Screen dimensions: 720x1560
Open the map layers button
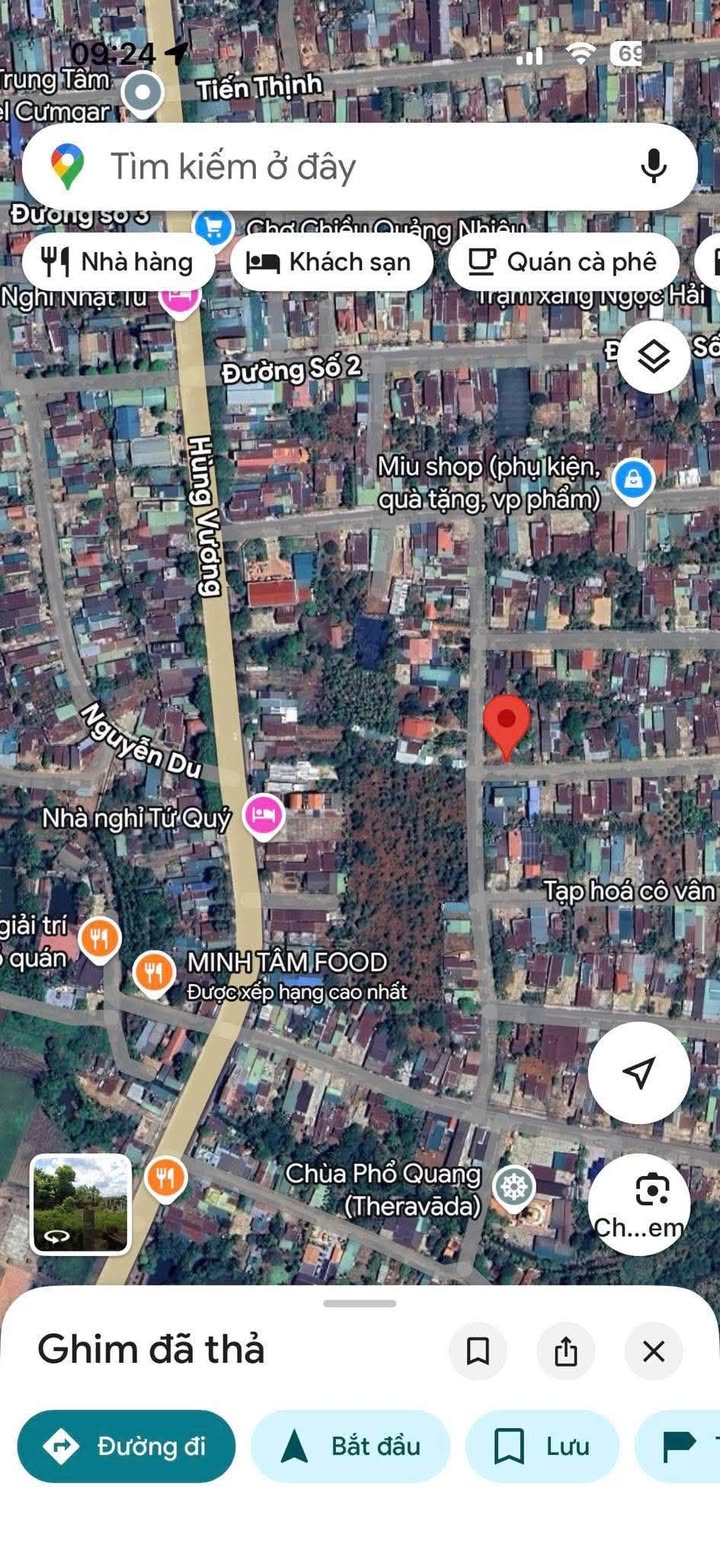click(653, 356)
